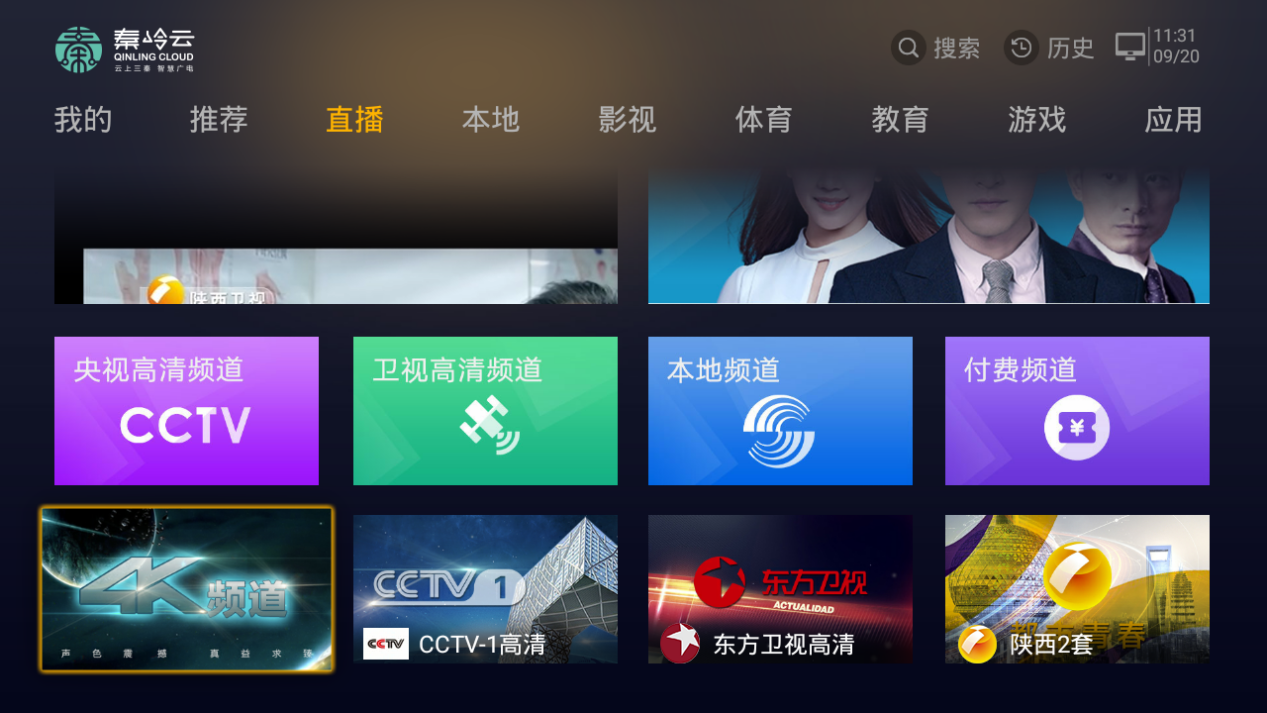Open the 本地频道 tile
The image size is (1267, 713).
[780, 411]
